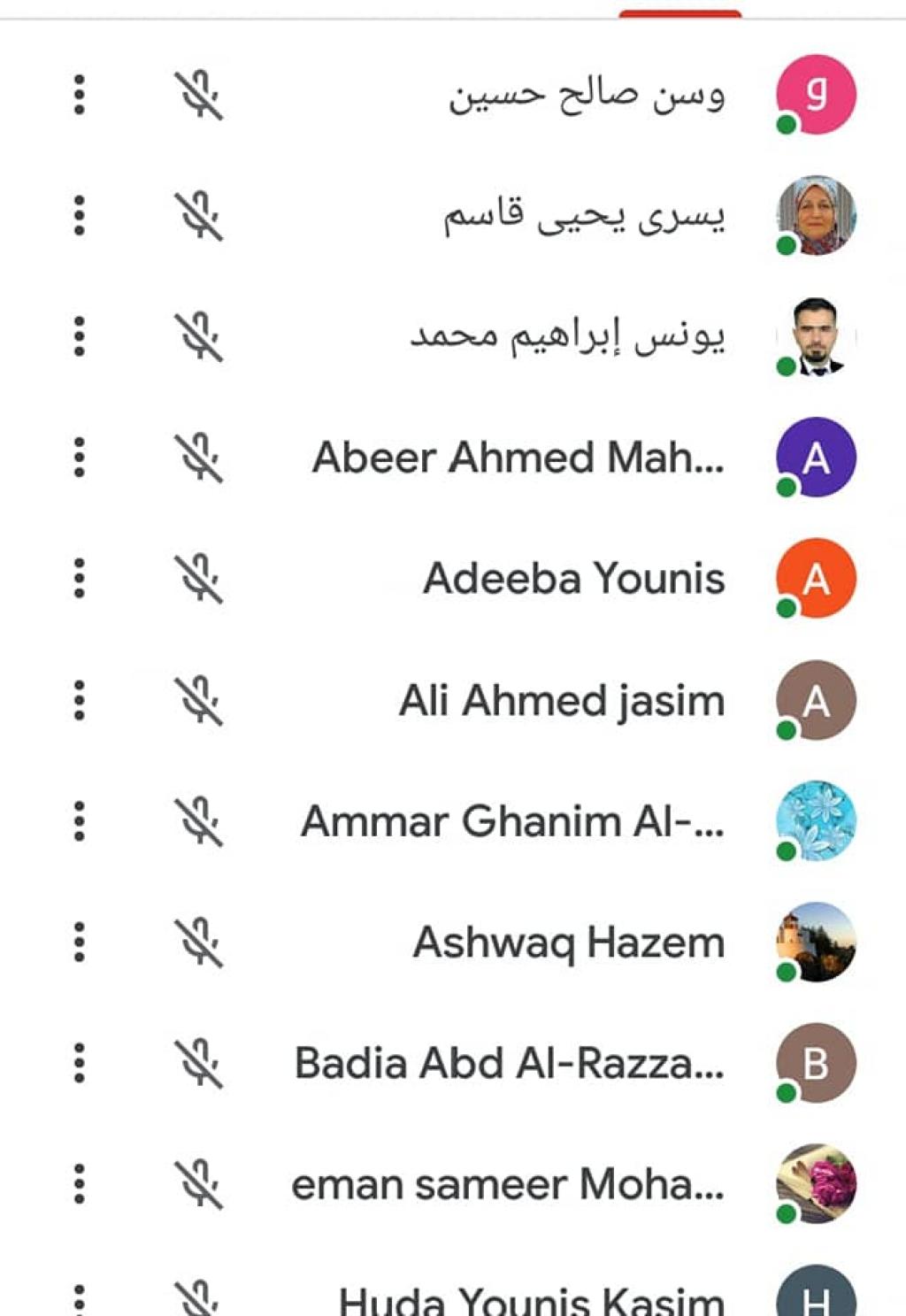Viewport: 906px width, 1316px height.
Task: Select participant Ashwaq Hazem
Action: pyautogui.click(x=568, y=943)
